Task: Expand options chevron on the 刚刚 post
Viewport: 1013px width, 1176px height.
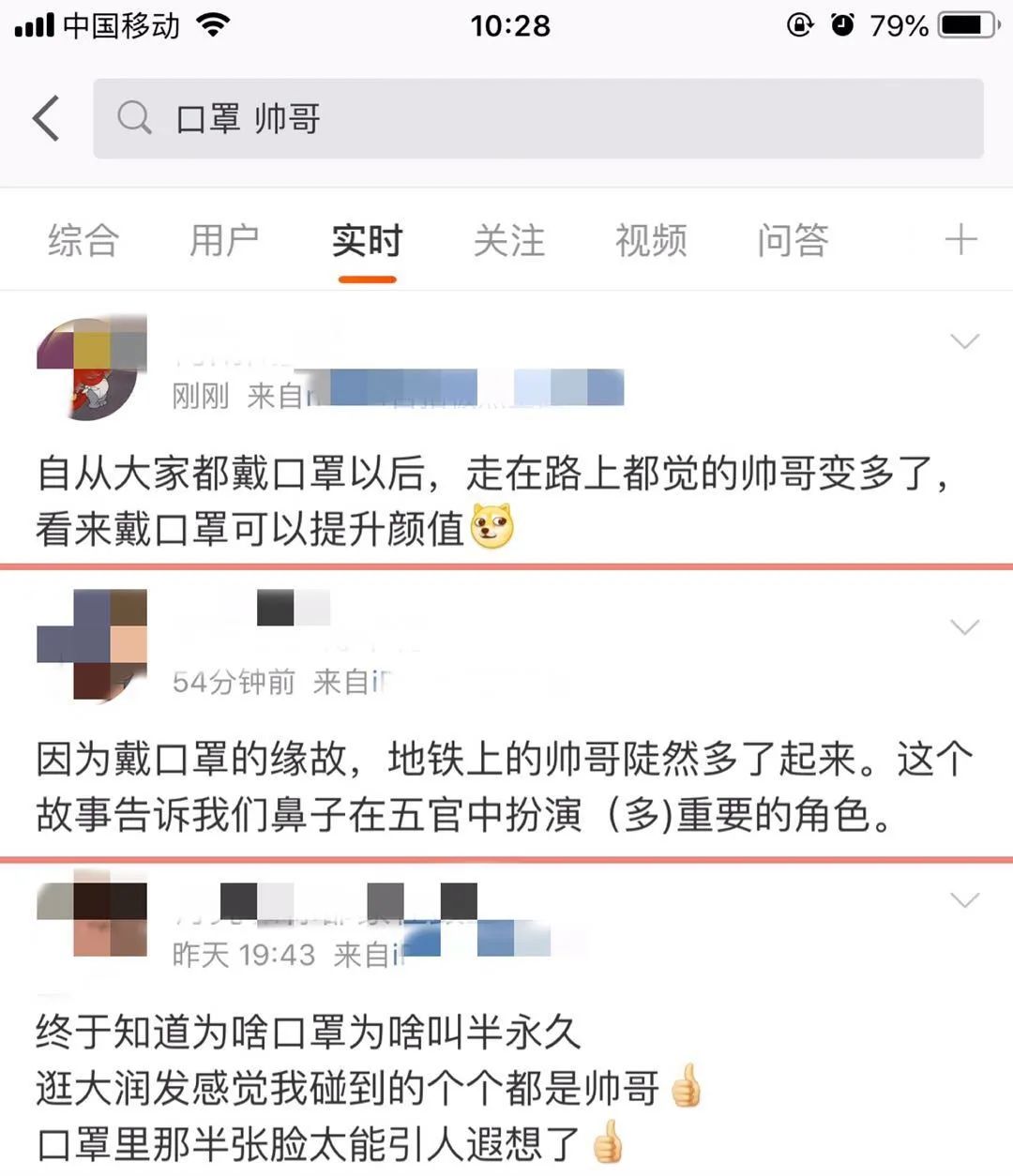Action: pos(964,341)
